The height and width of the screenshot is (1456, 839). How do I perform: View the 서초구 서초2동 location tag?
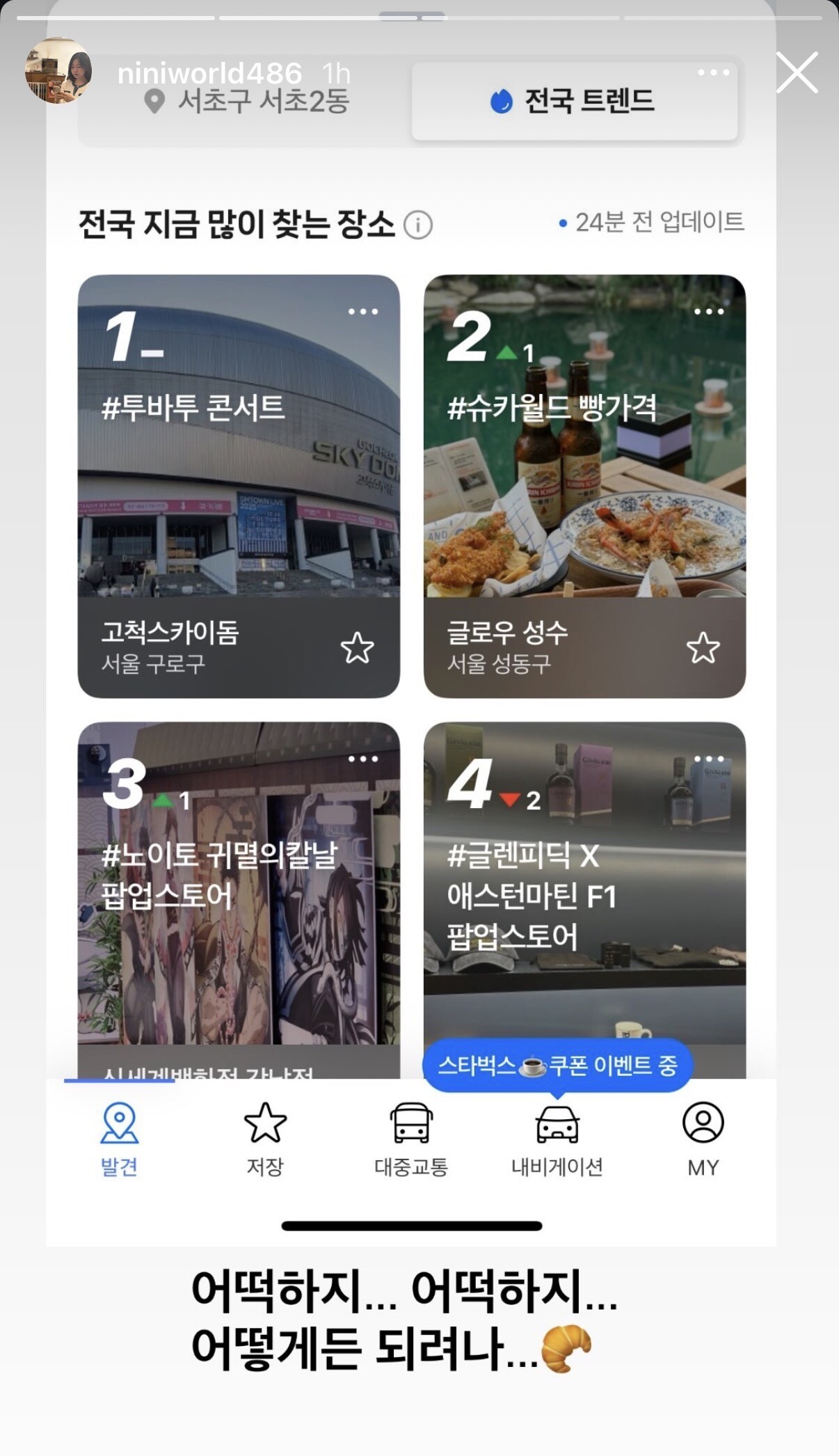point(247,102)
